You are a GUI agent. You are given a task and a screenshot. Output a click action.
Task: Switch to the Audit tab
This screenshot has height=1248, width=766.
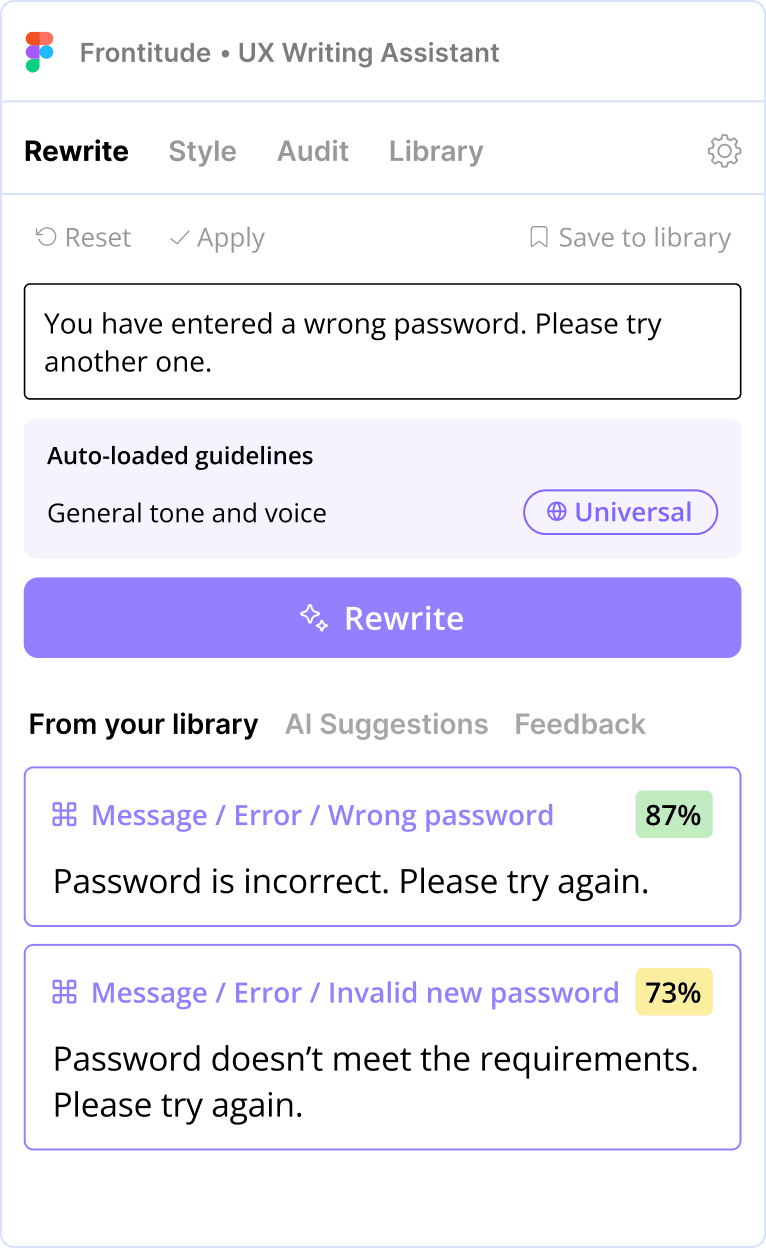[312, 151]
